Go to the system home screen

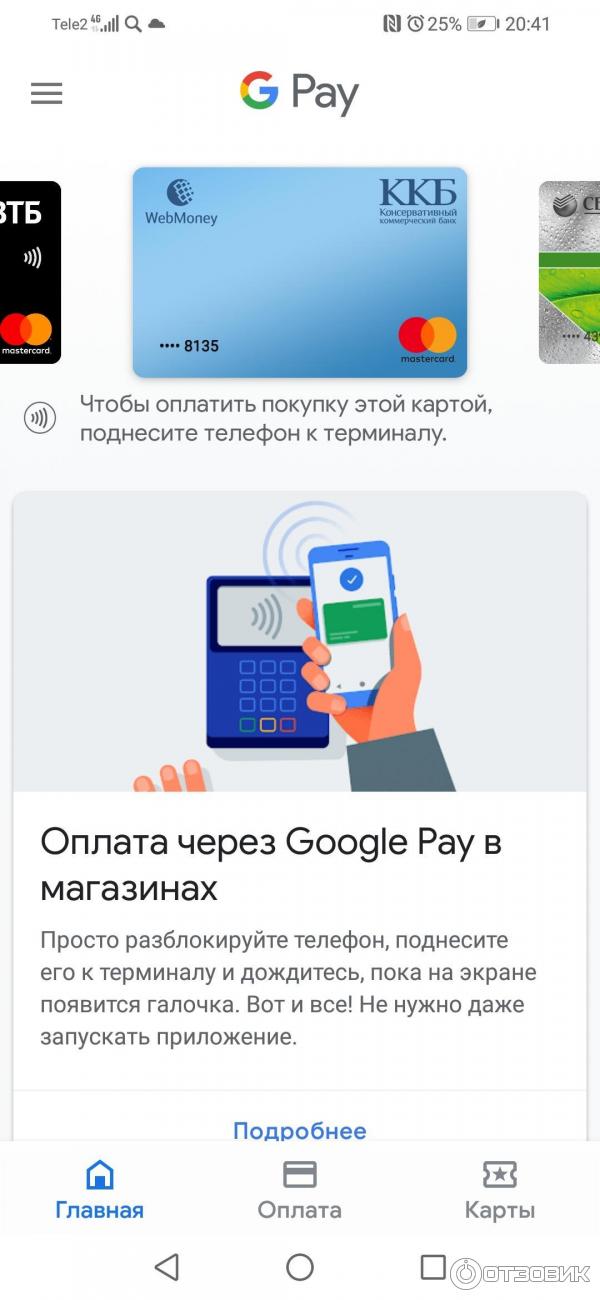(299, 1268)
